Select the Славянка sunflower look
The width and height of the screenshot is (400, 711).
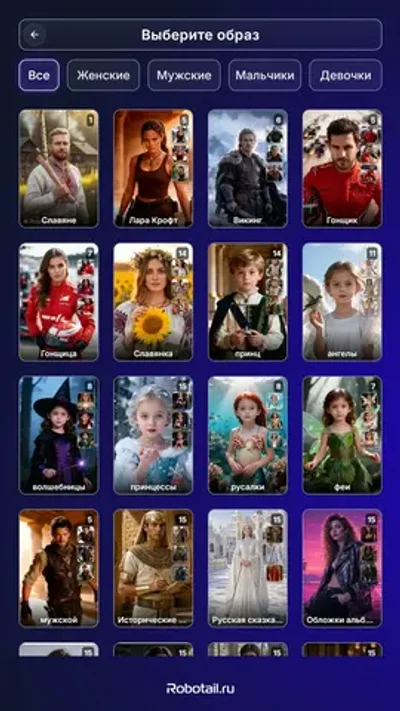(x=153, y=302)
